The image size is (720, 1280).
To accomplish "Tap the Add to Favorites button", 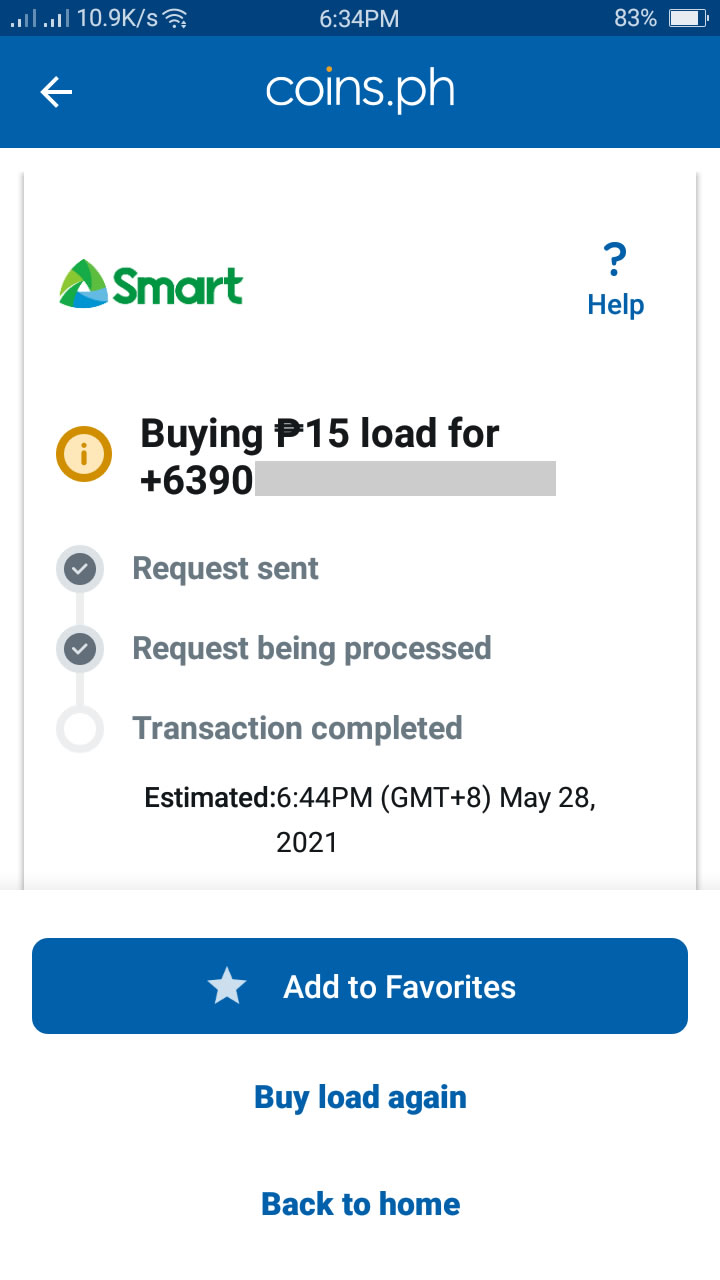I will click(x=360, y=985).
